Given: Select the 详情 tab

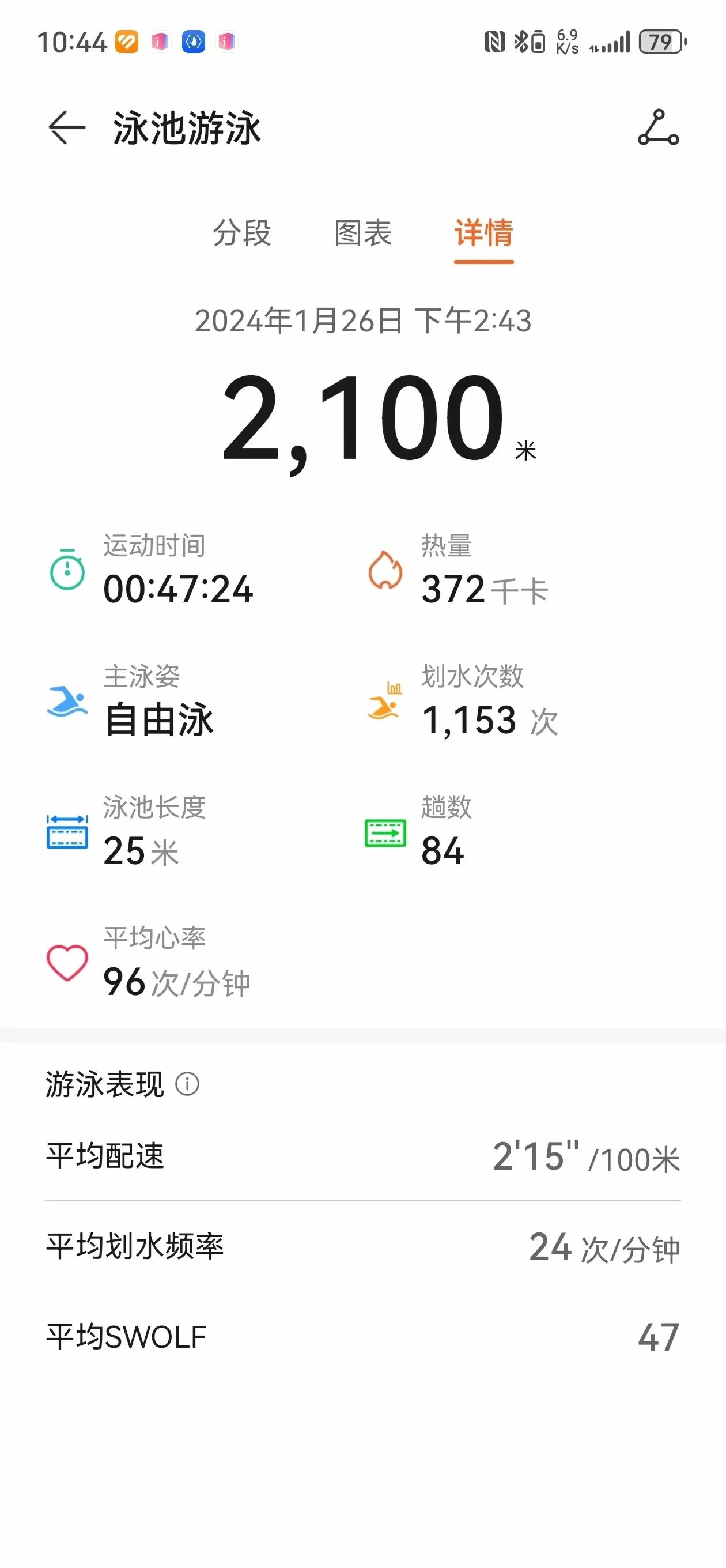Looking at the screenshot, I should point(484,233).
